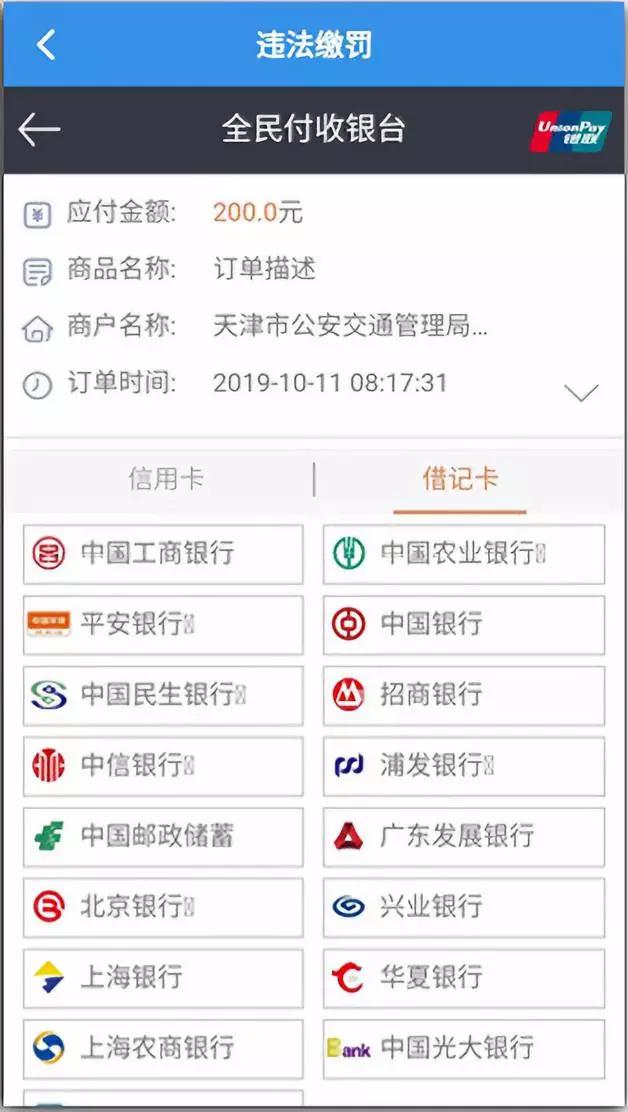The image size is (628, 1112).
Task: Select 中信银行
Action: pos(163,766)
